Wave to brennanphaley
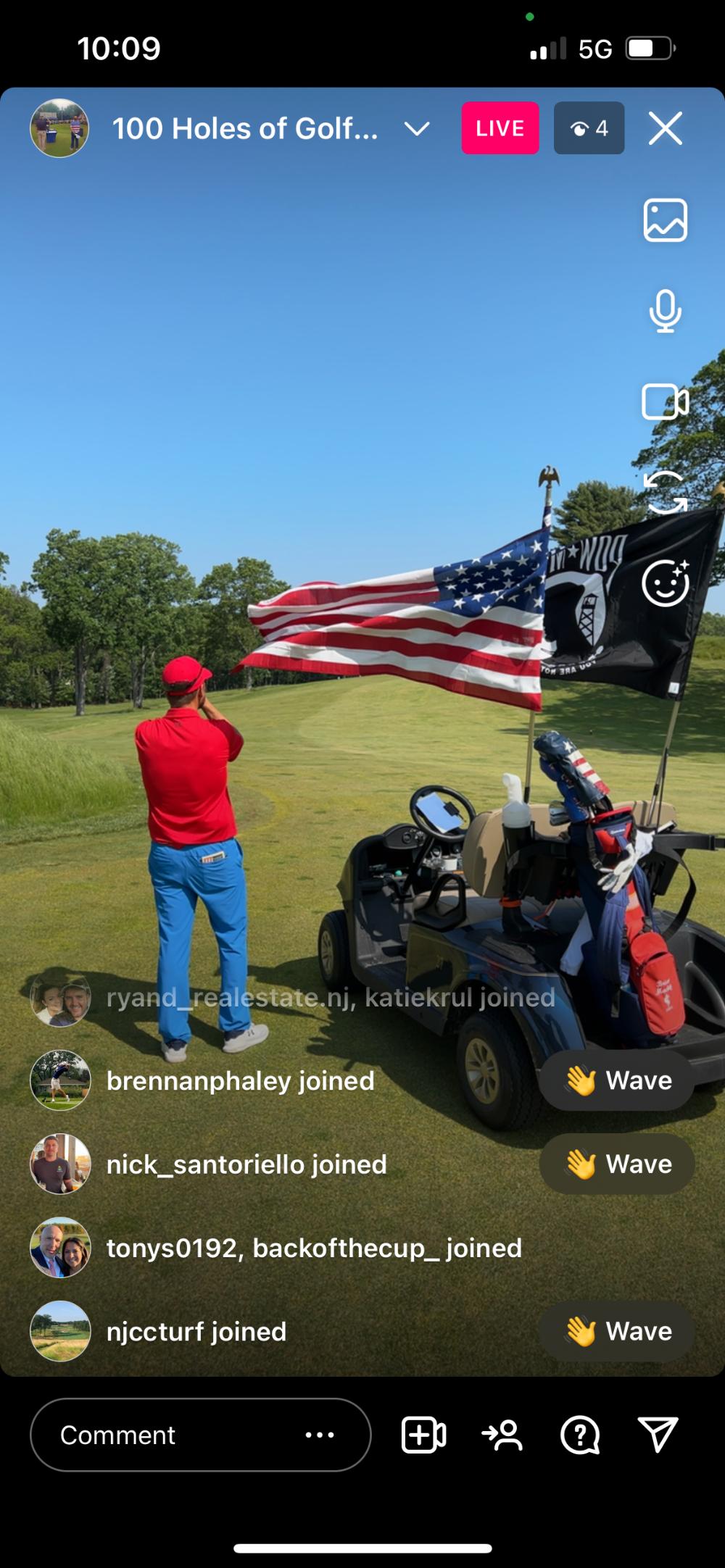Viewport: 725px width, 1568px height. tap(616, 1080)
